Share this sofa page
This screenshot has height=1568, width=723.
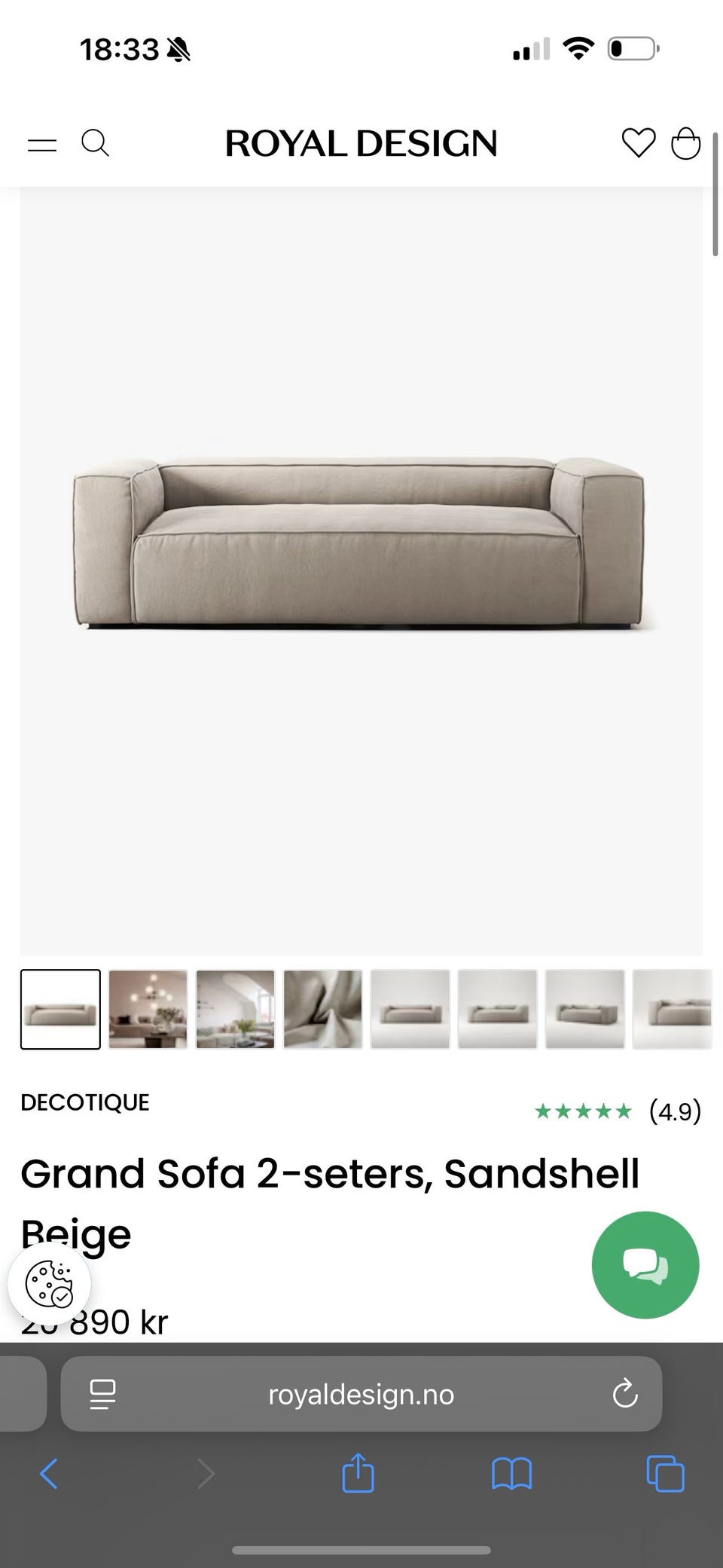[358, 1472]
